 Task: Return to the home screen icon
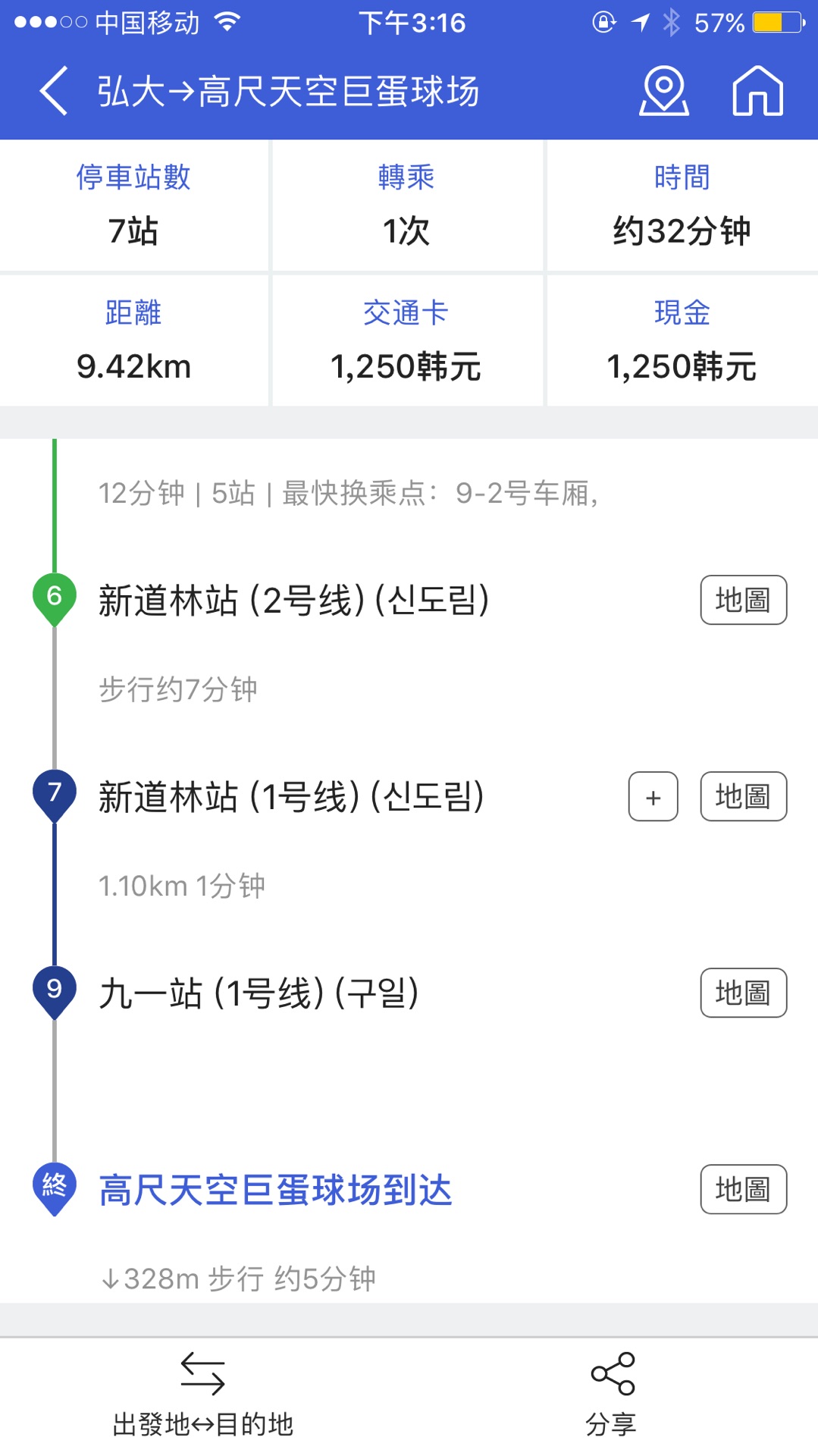757,91
